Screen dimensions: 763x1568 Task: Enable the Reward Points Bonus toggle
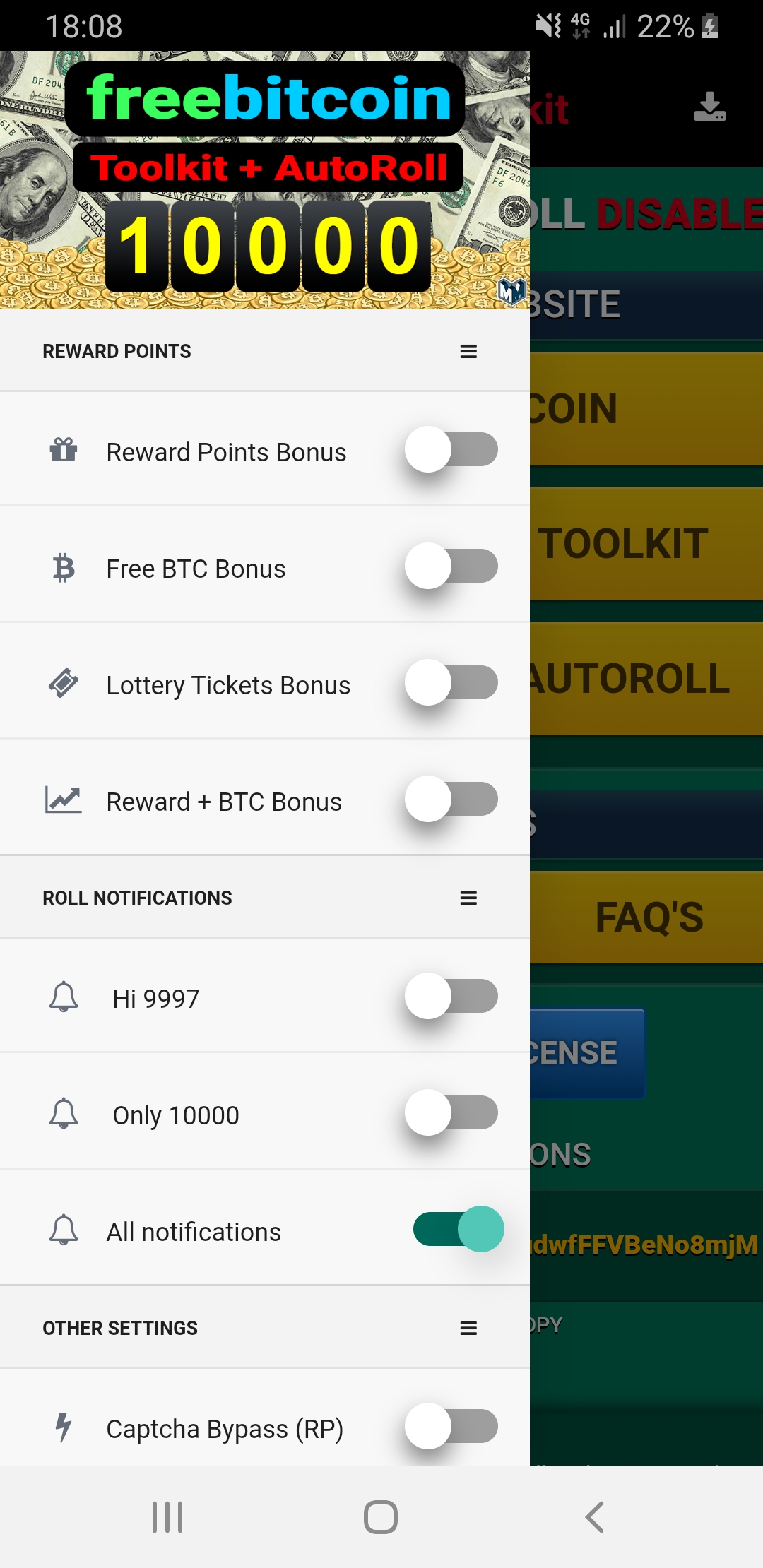point(451,450)
